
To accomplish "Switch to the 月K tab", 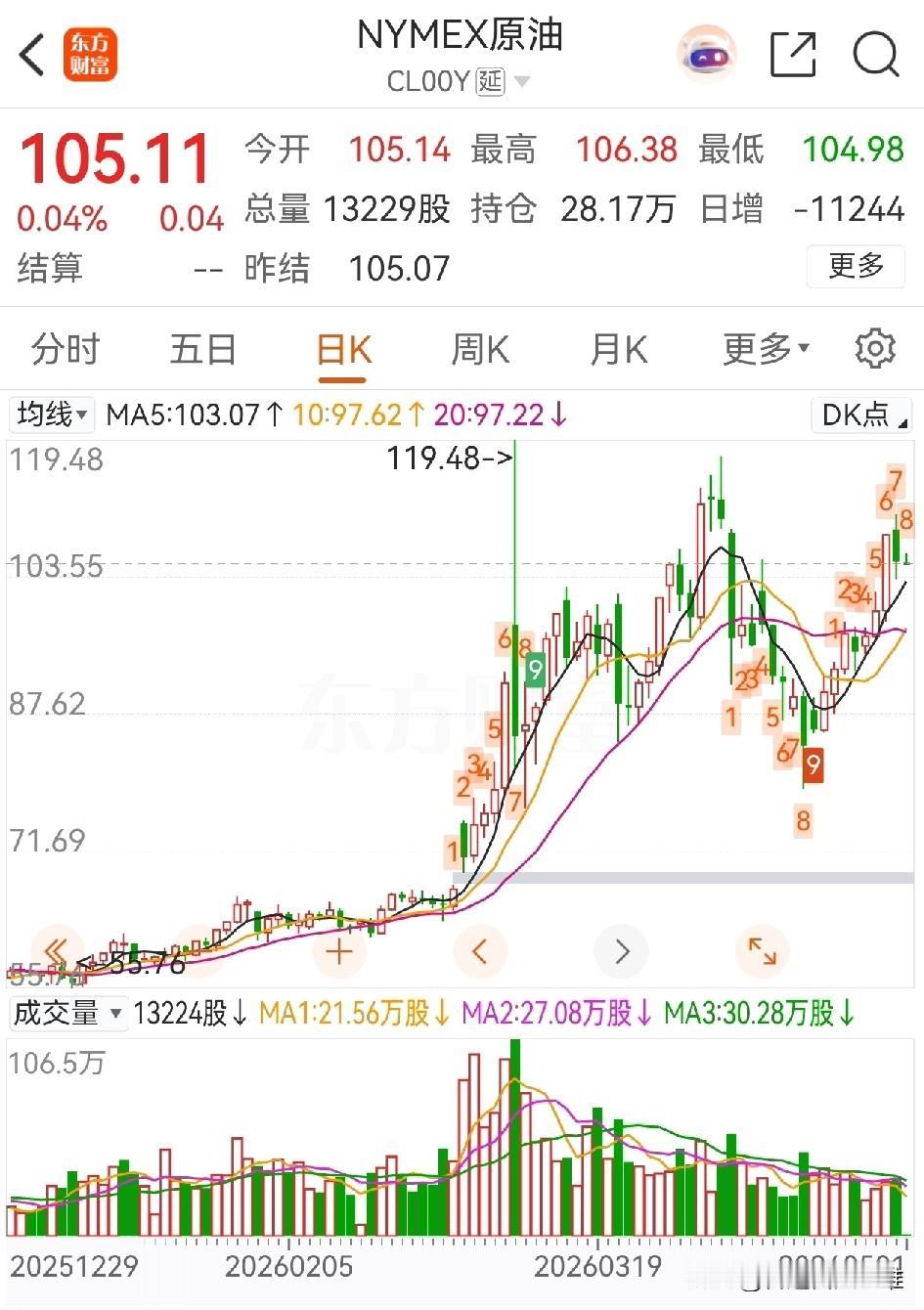I will (x=619, y=349).
